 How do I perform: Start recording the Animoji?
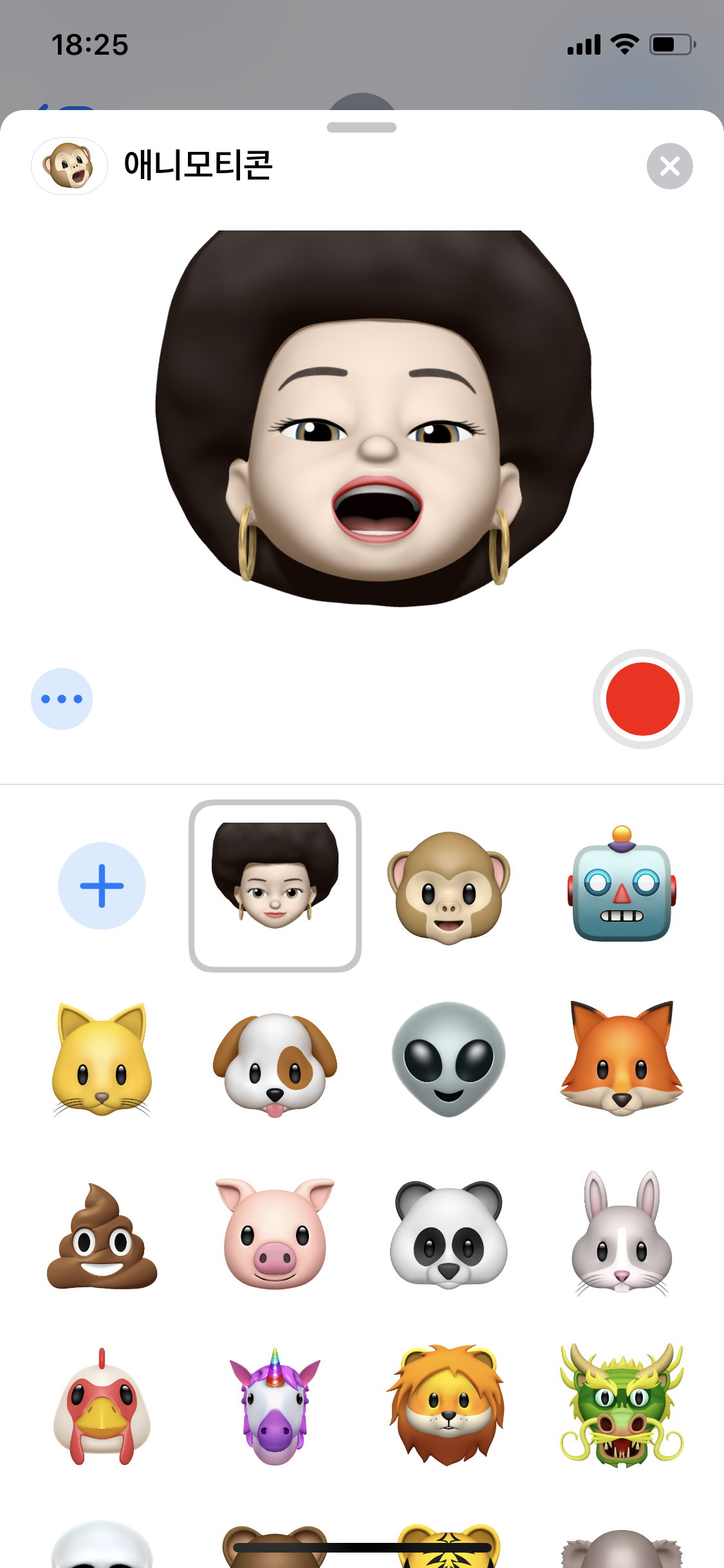(642, 699)
